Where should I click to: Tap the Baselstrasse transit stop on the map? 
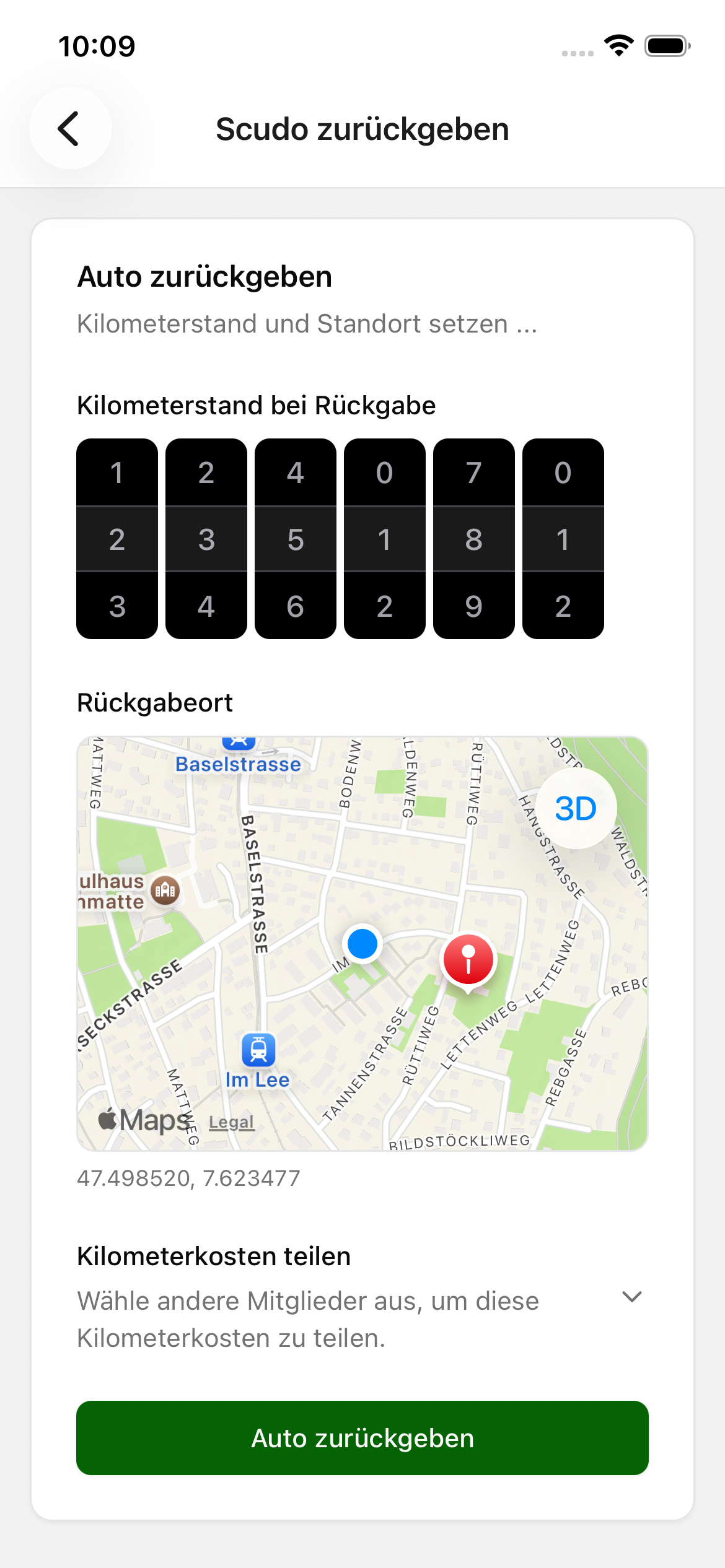pos(238,757)
